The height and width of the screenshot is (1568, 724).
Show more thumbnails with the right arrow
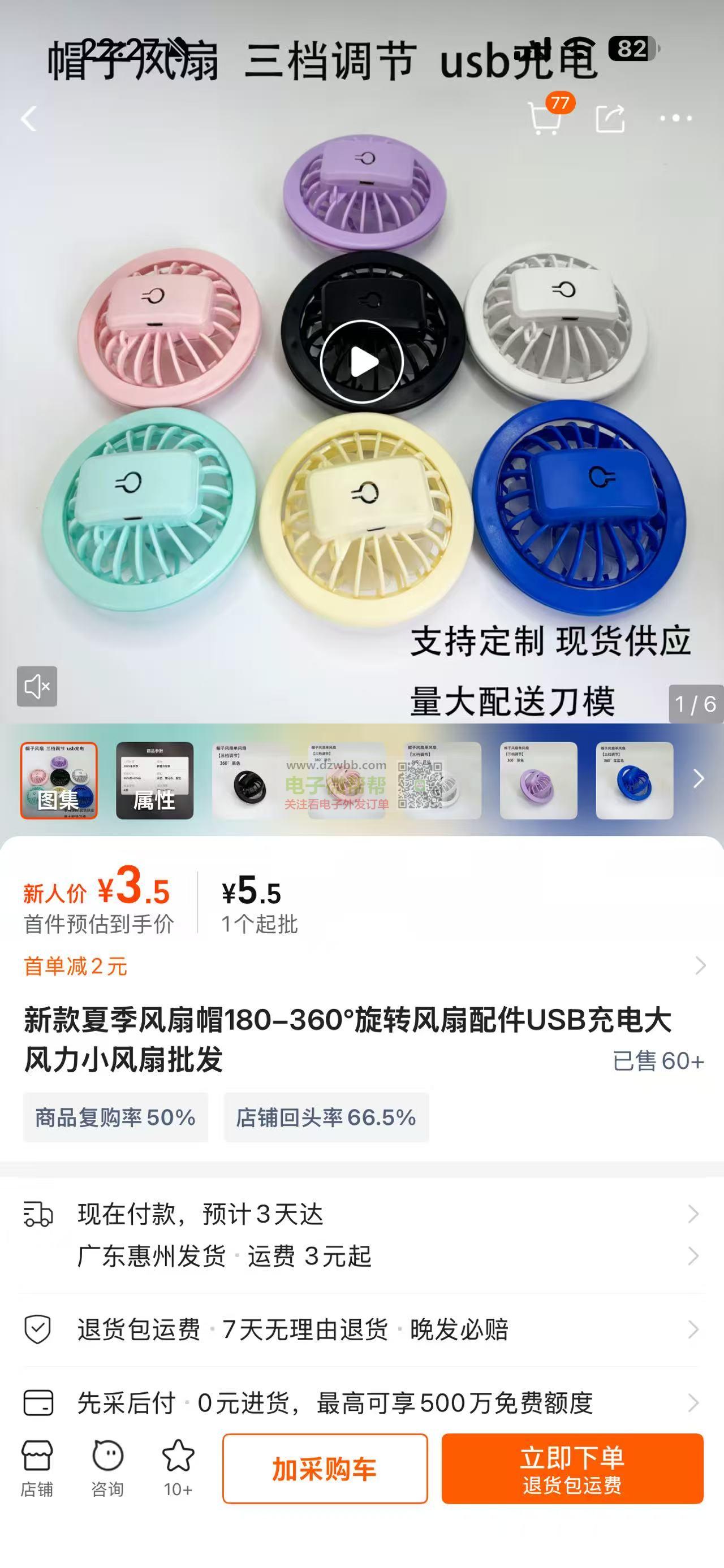pyautogui.click(x=699, y=778)
